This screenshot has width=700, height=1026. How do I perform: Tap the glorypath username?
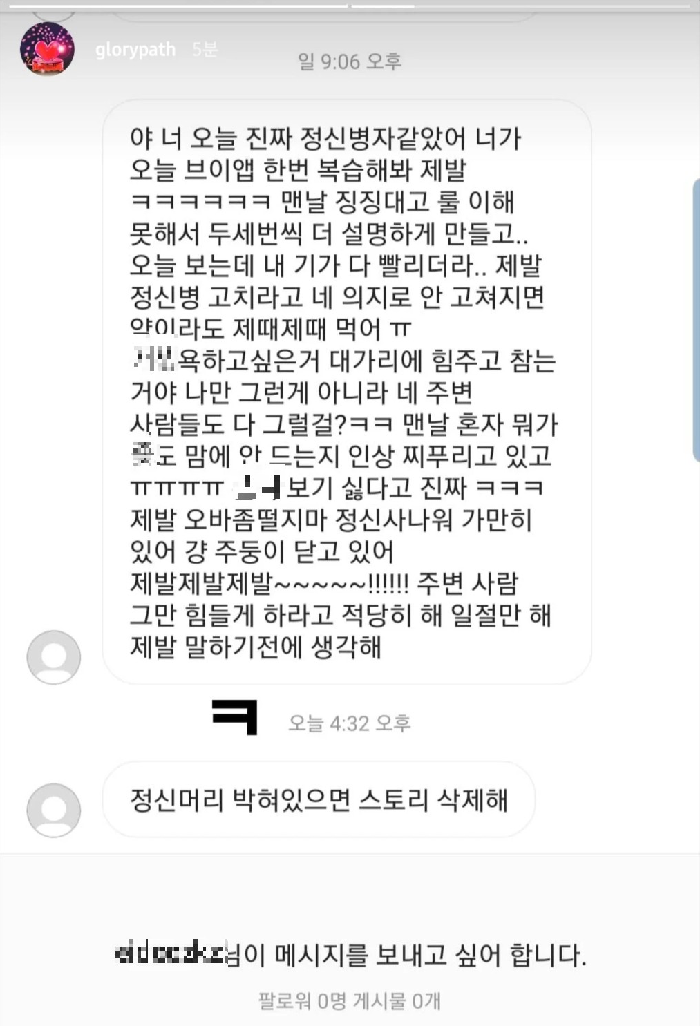tap(134, 48)
